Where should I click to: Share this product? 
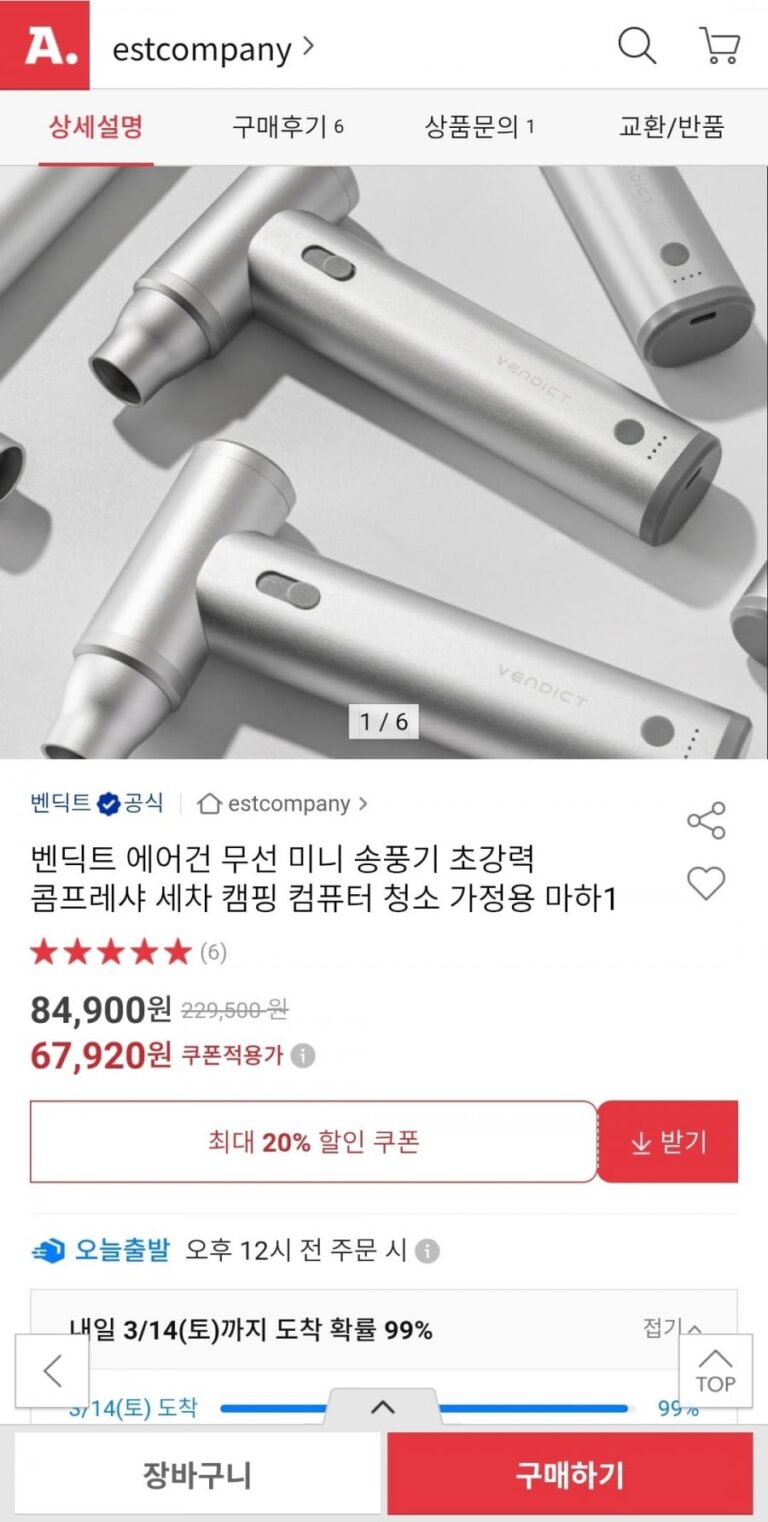(x=706, y=820)
